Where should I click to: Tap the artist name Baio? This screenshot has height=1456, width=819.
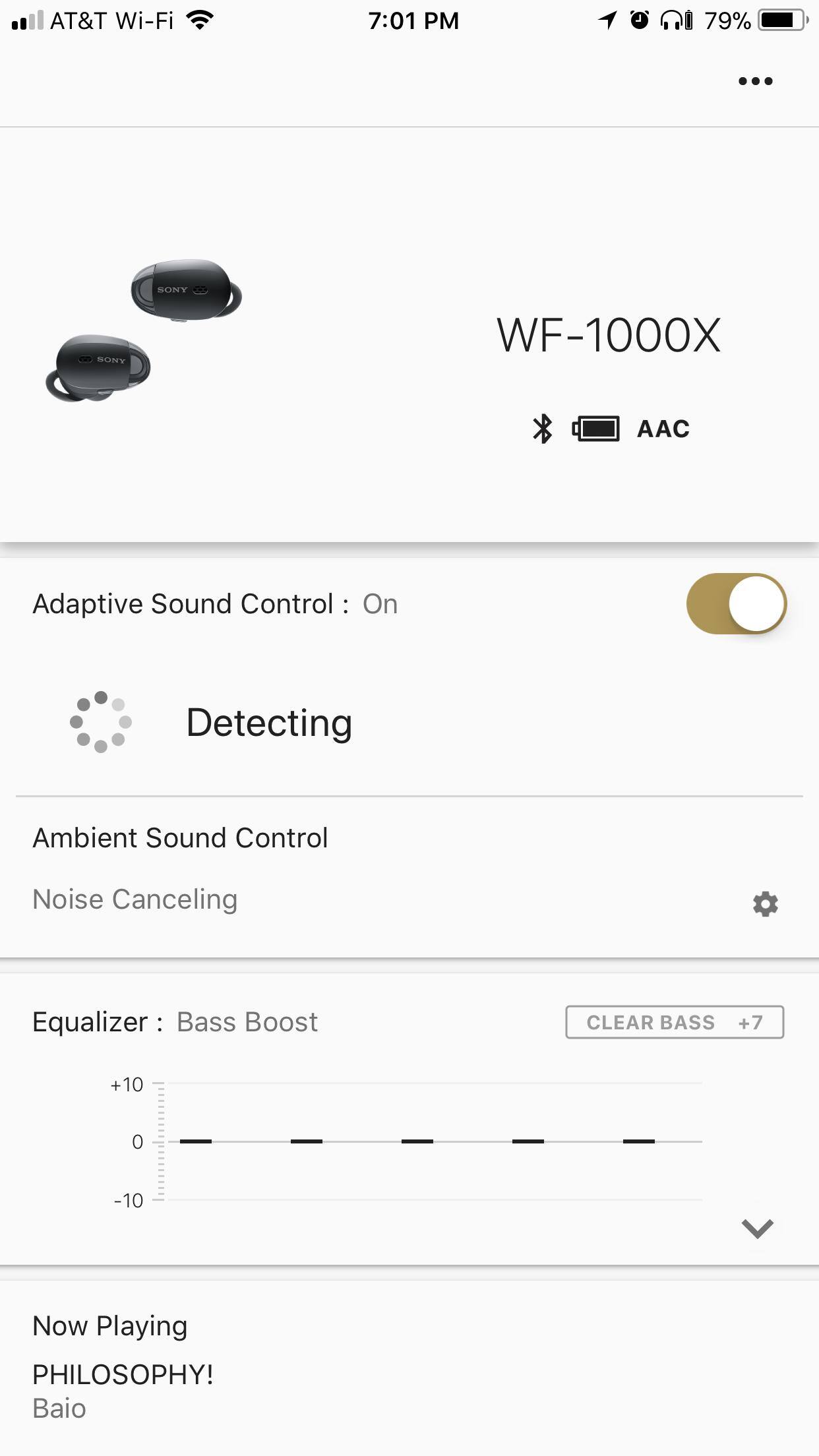[x=59, y=1409]
